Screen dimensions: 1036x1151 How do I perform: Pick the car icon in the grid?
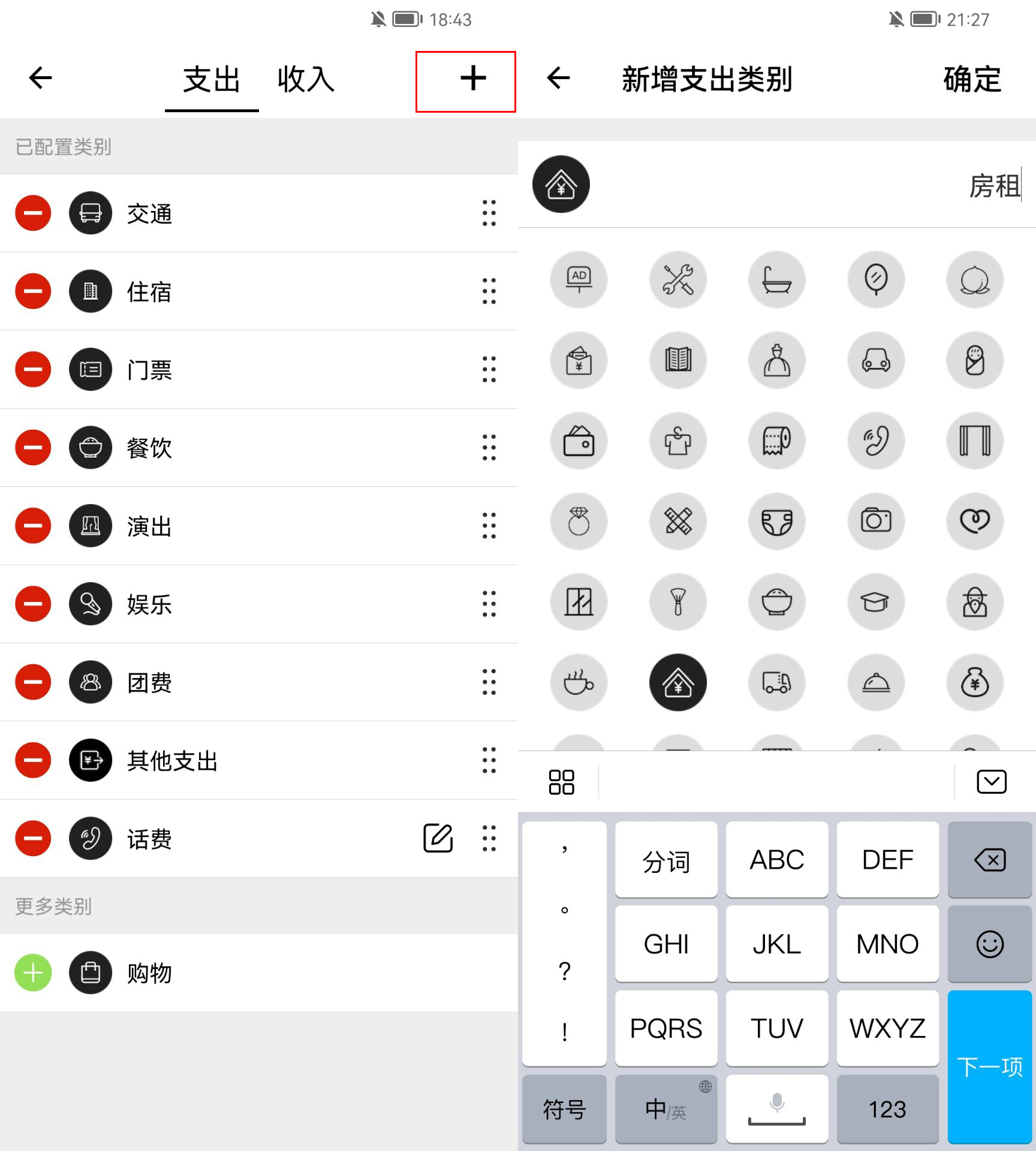(x=875, y=360)
